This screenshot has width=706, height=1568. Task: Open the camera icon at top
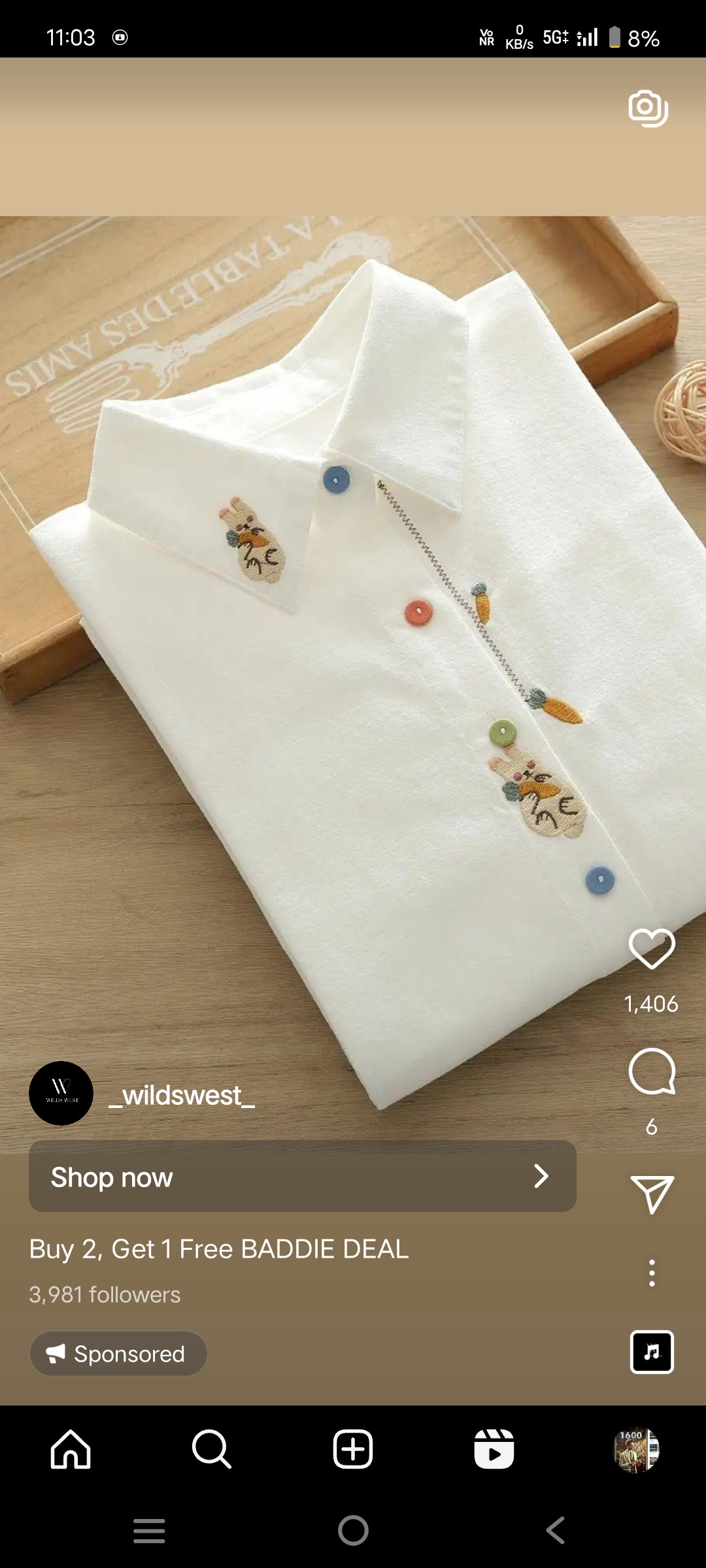click(648, 108)
